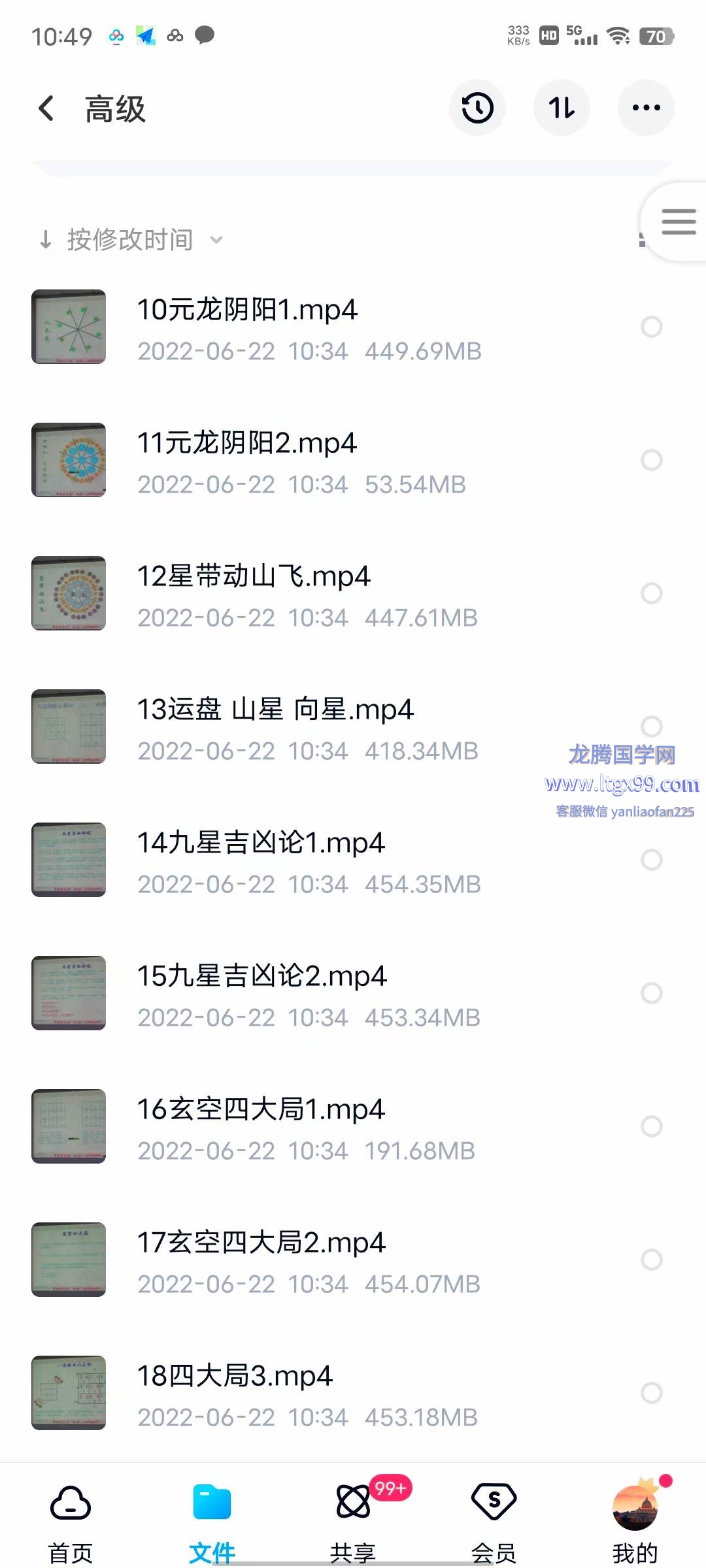Open the three-dot overflow menu
706x1568 pixels.
click(x=646, y=108)
